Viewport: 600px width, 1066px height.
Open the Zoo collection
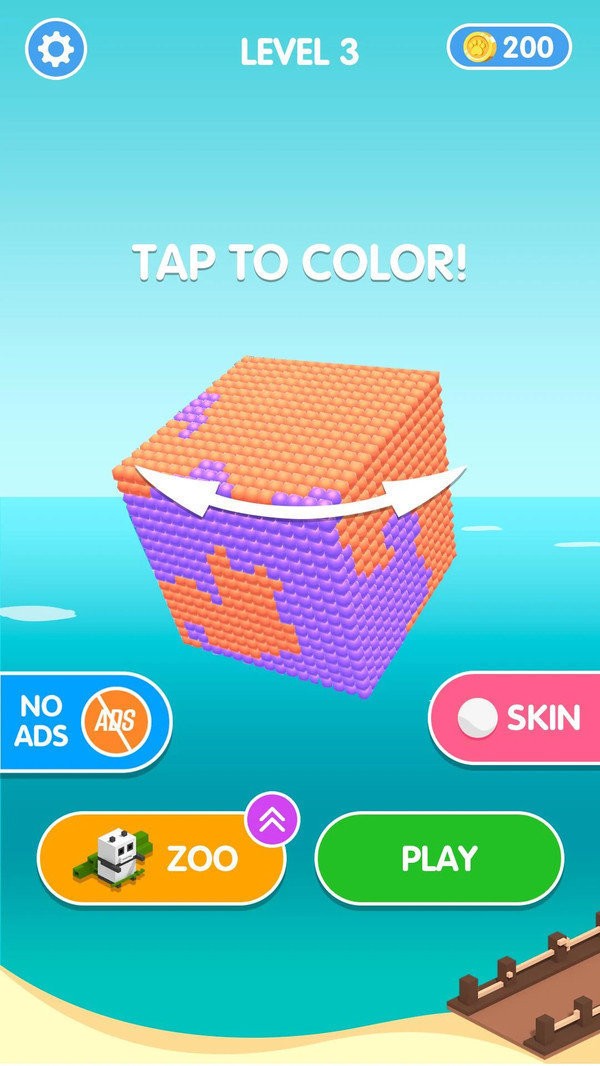point(160,858)
